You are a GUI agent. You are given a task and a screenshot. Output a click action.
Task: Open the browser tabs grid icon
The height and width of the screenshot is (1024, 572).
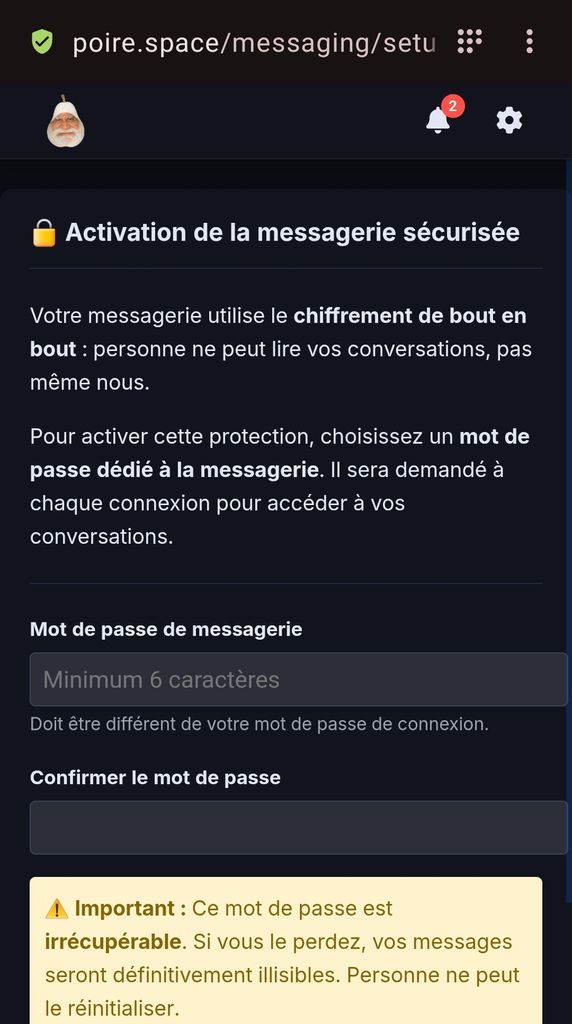[469, 41]
